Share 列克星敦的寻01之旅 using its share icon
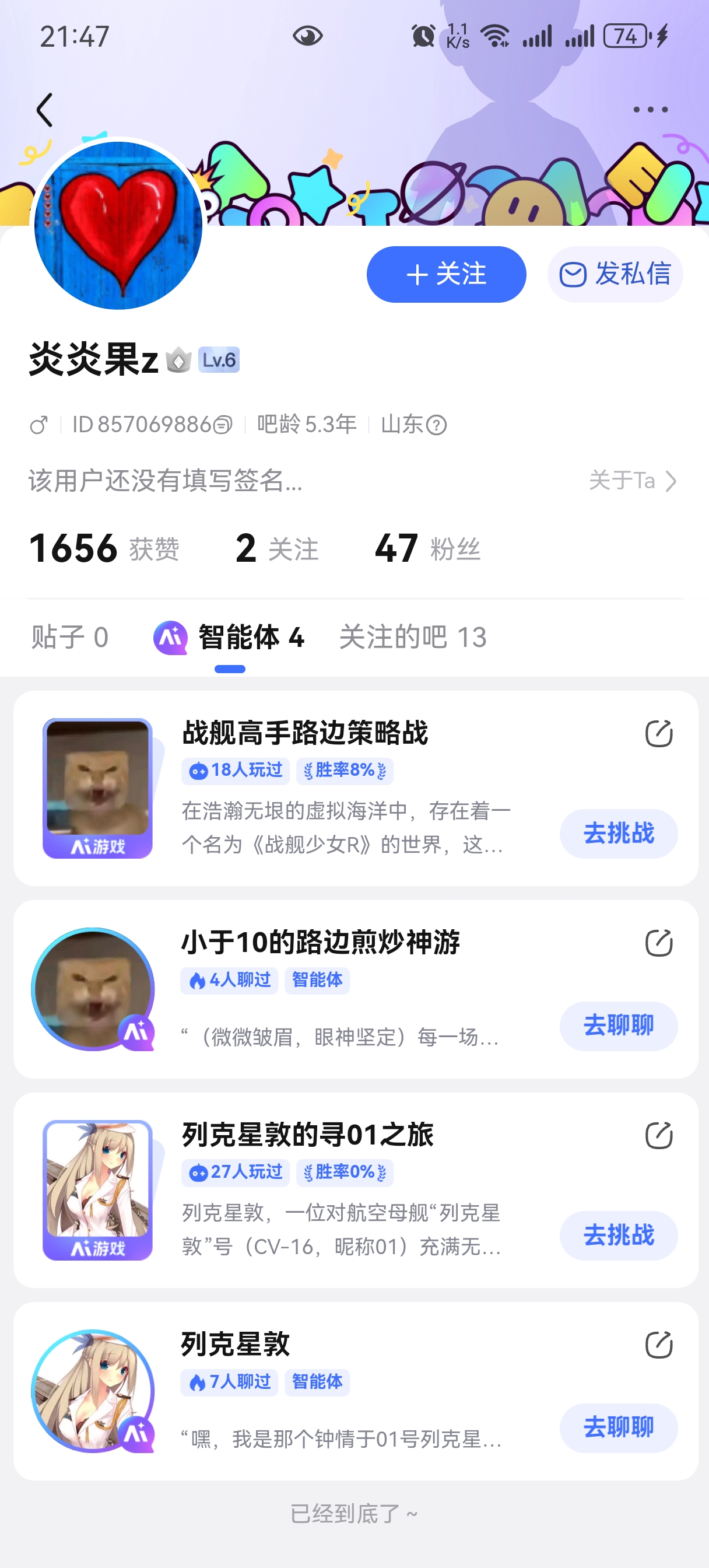Image resolution: width=709 pixels, height=1568 pixels. [658, 1135]
